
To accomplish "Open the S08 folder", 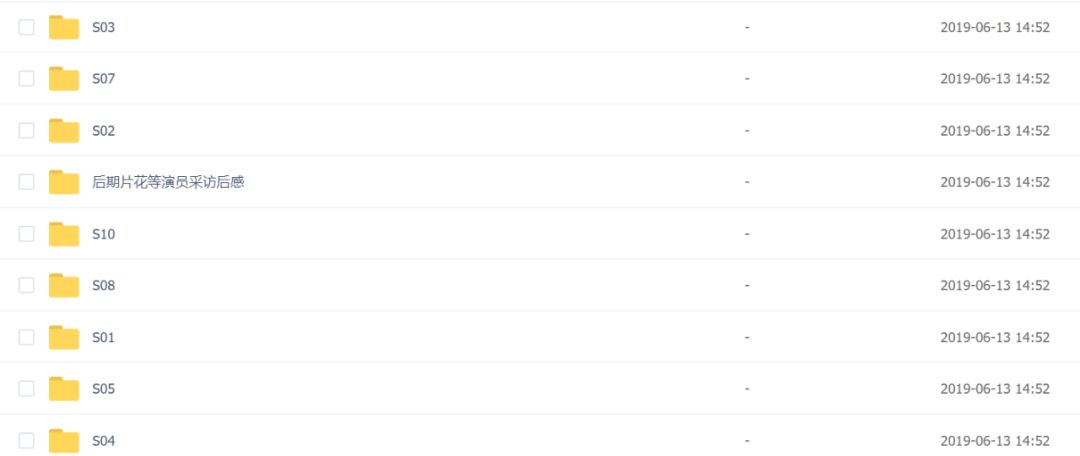I will tap(103, 285).
